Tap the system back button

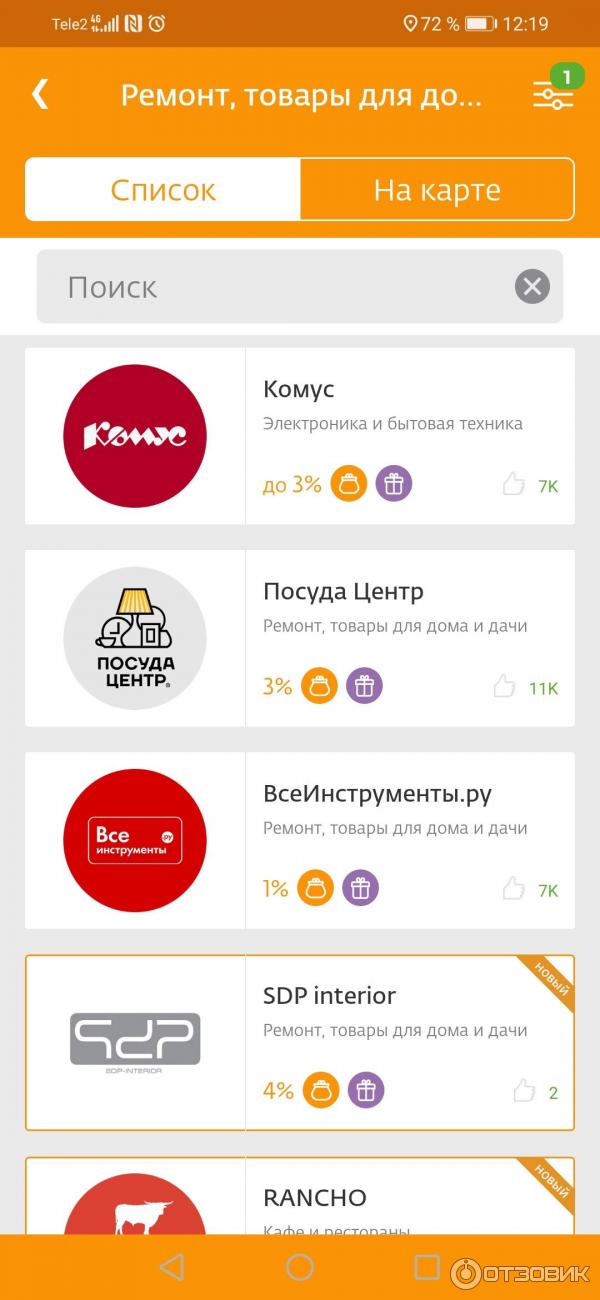[172, 1268]
